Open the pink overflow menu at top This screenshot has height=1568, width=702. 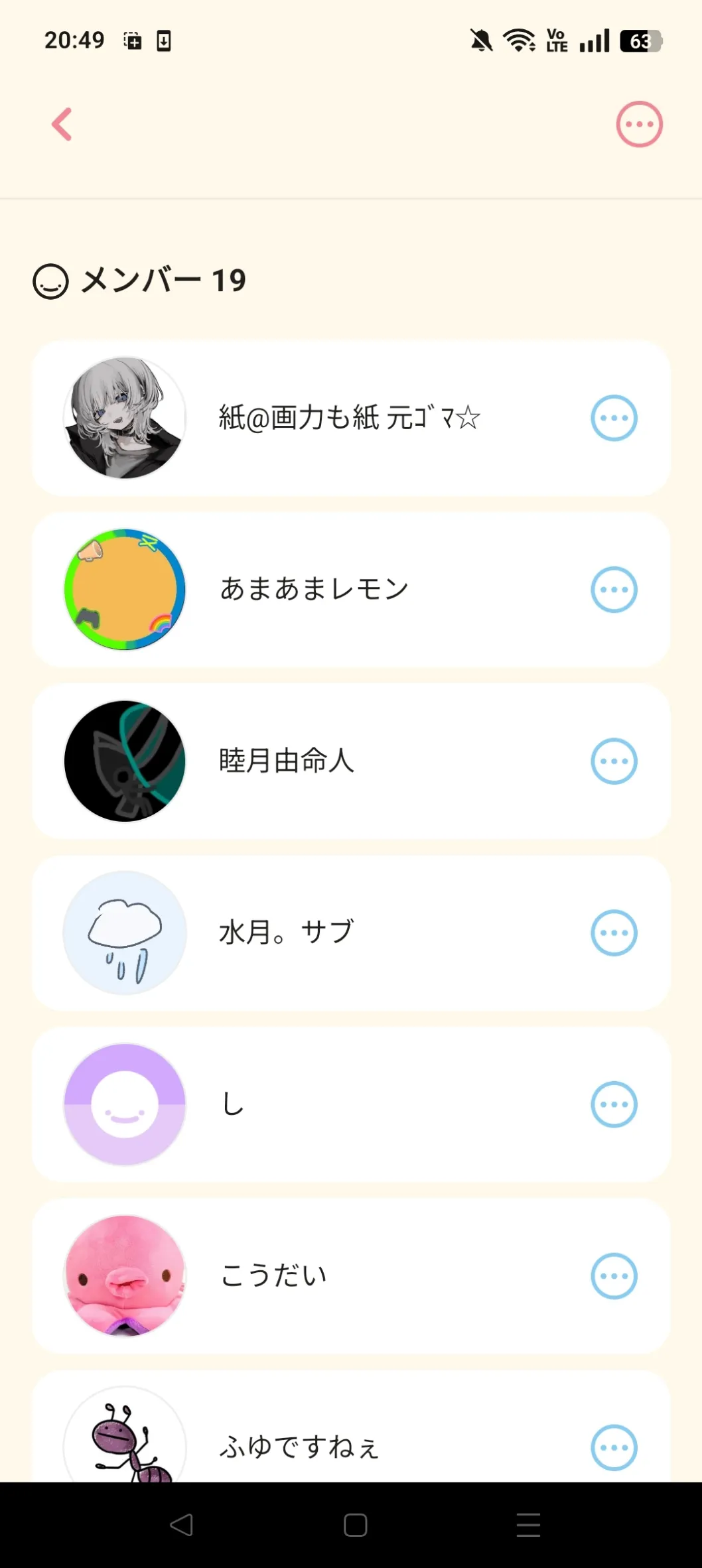(x=639, y=124)
